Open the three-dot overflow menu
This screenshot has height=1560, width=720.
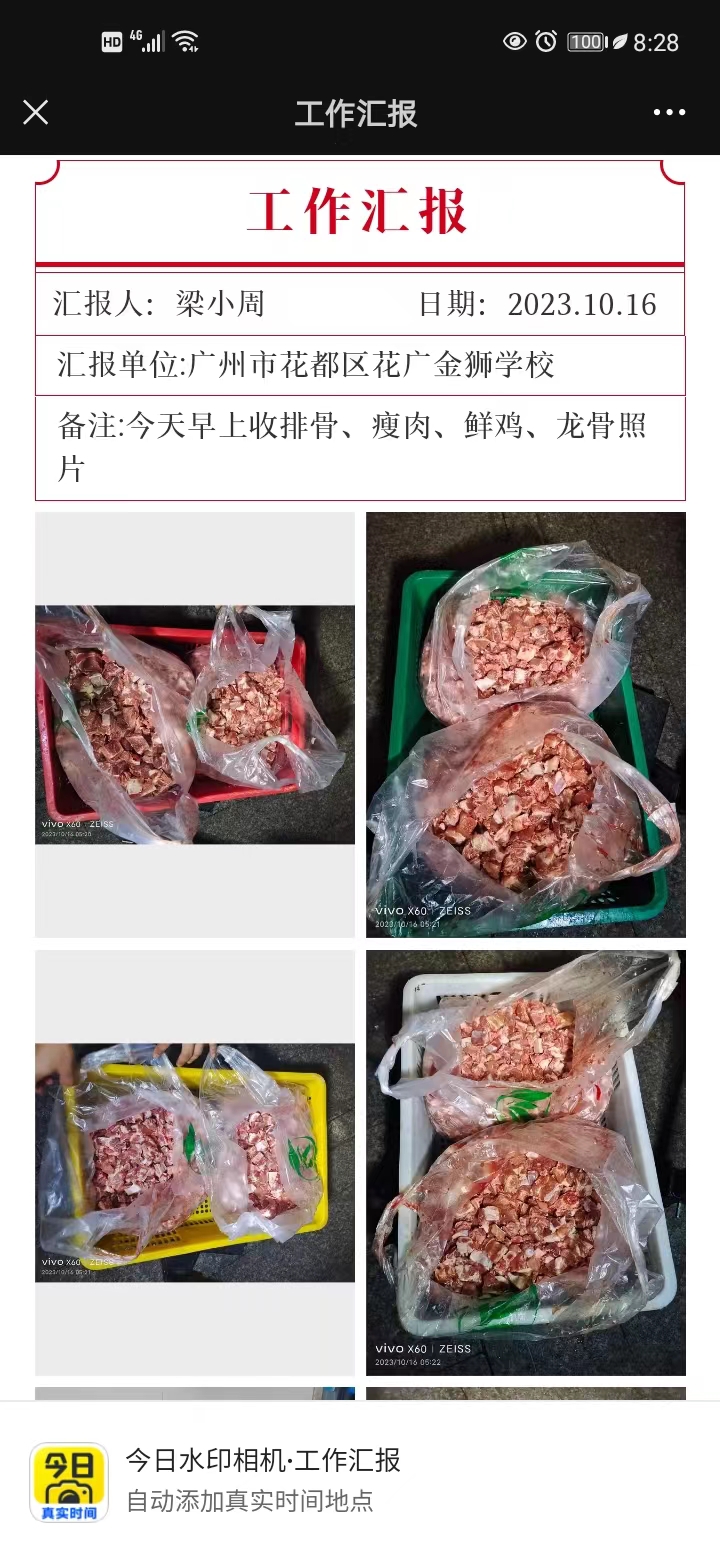669,112
